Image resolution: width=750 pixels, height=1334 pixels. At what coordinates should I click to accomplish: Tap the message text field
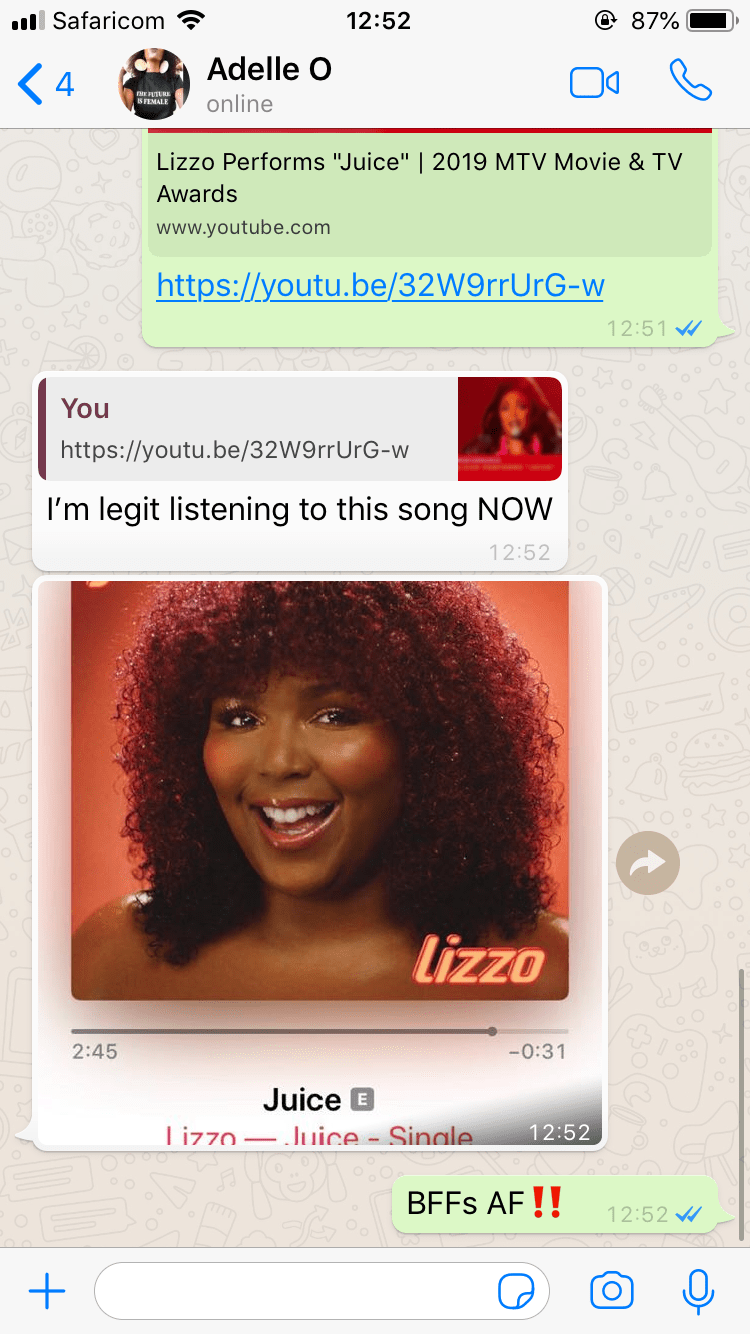(x=295, y=1292)
